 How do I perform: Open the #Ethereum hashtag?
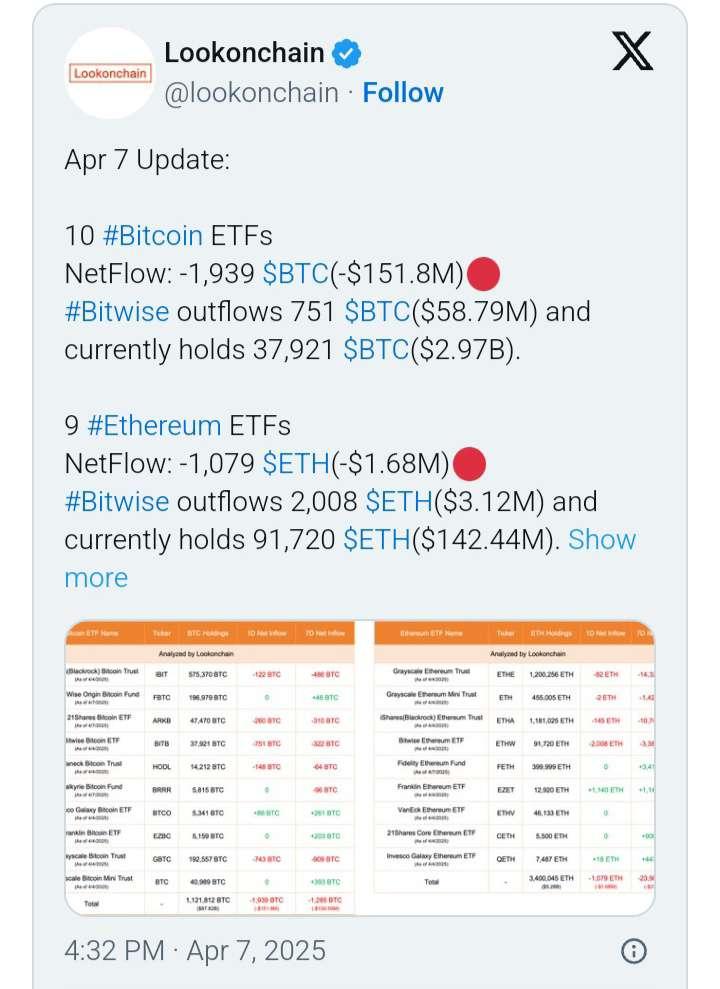[x=154, y=426]
